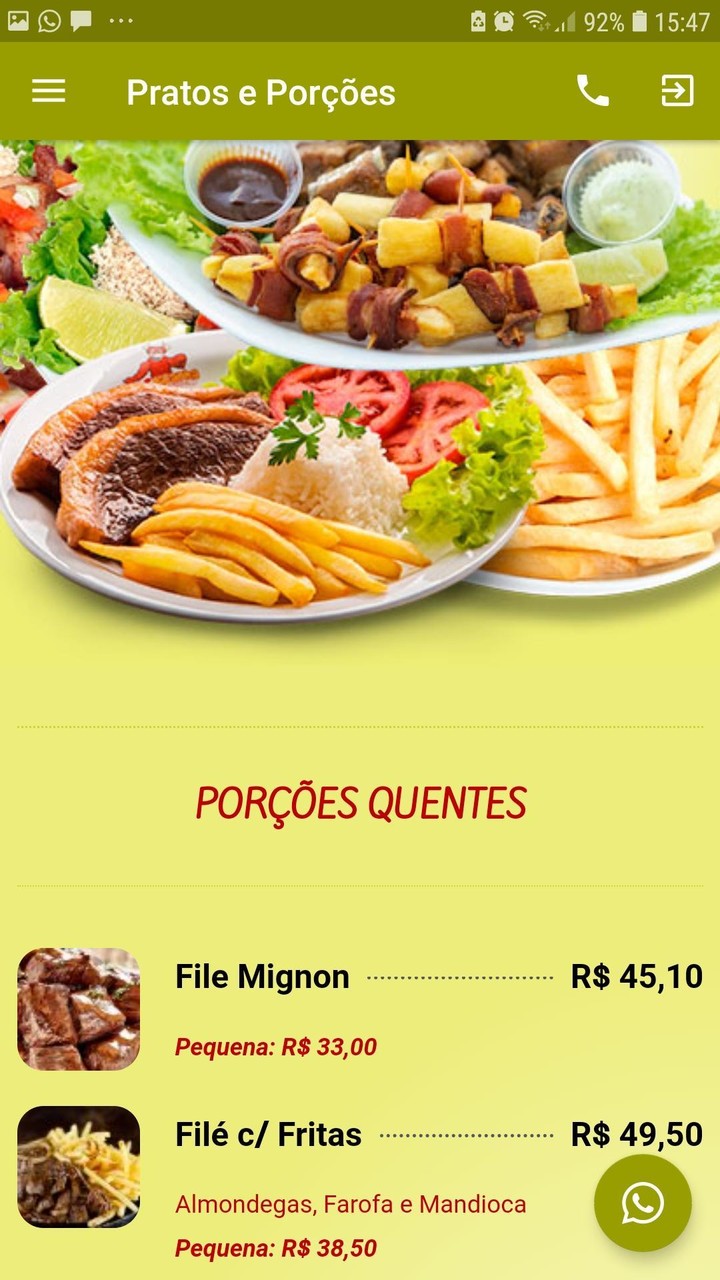Tap the phone icon to call the restaurant
The image size is (720, 1280).
pos(594,91)
